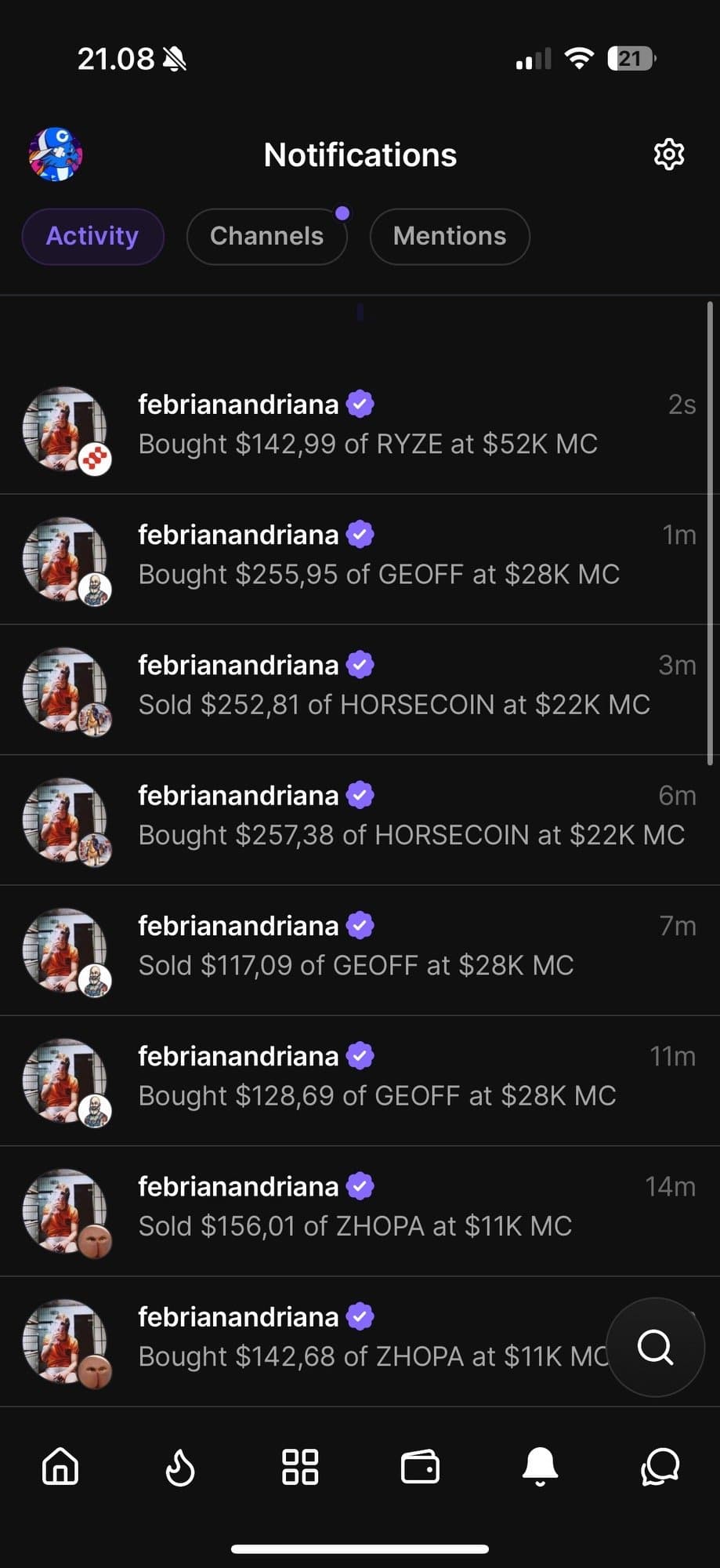Tap the floating search button
Viewport: 720px width, 1568px height.
tap(655, 1347)
